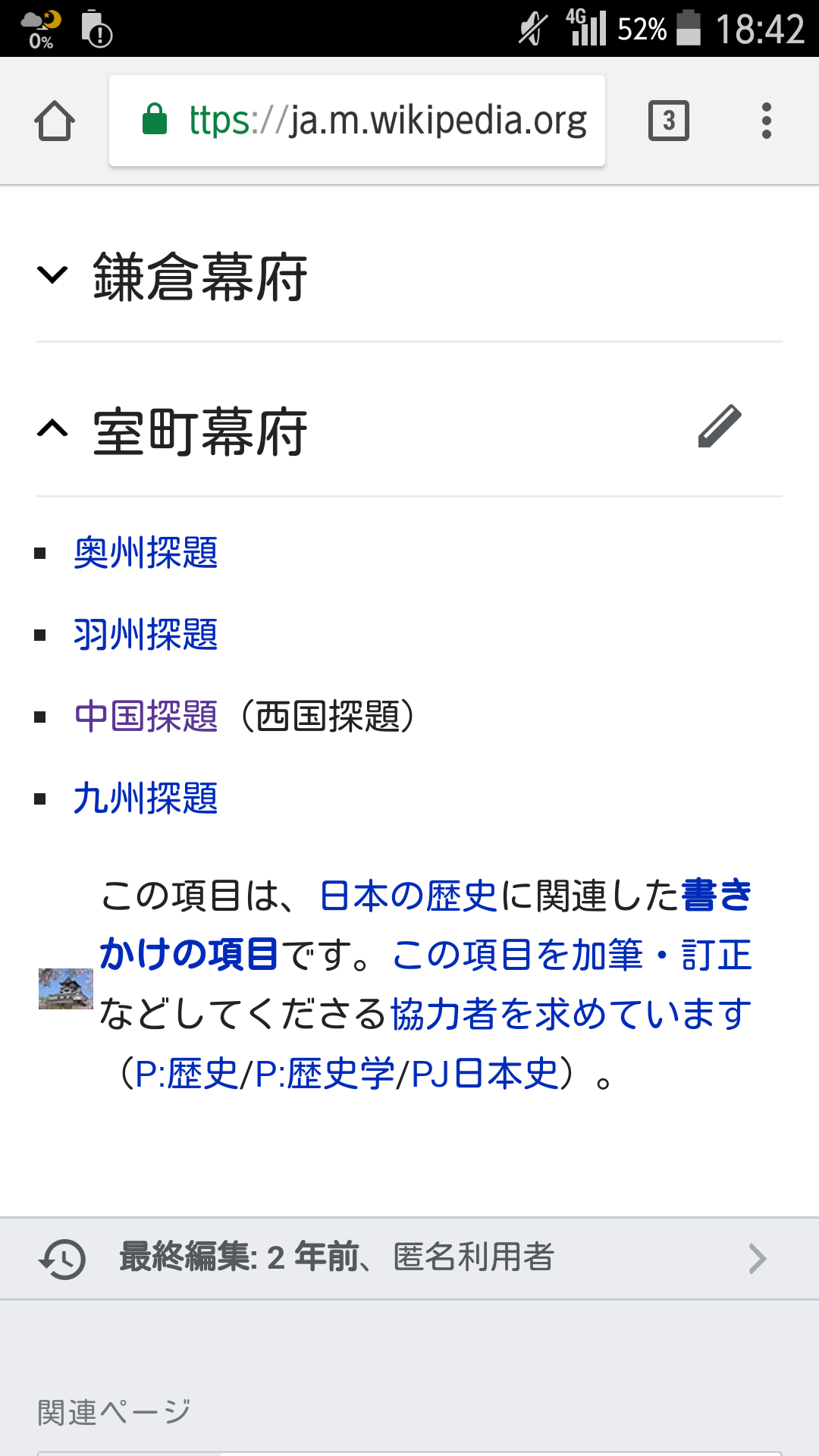Open the 中国探題 link
The image size is (819, 1456).
[146, 717]
